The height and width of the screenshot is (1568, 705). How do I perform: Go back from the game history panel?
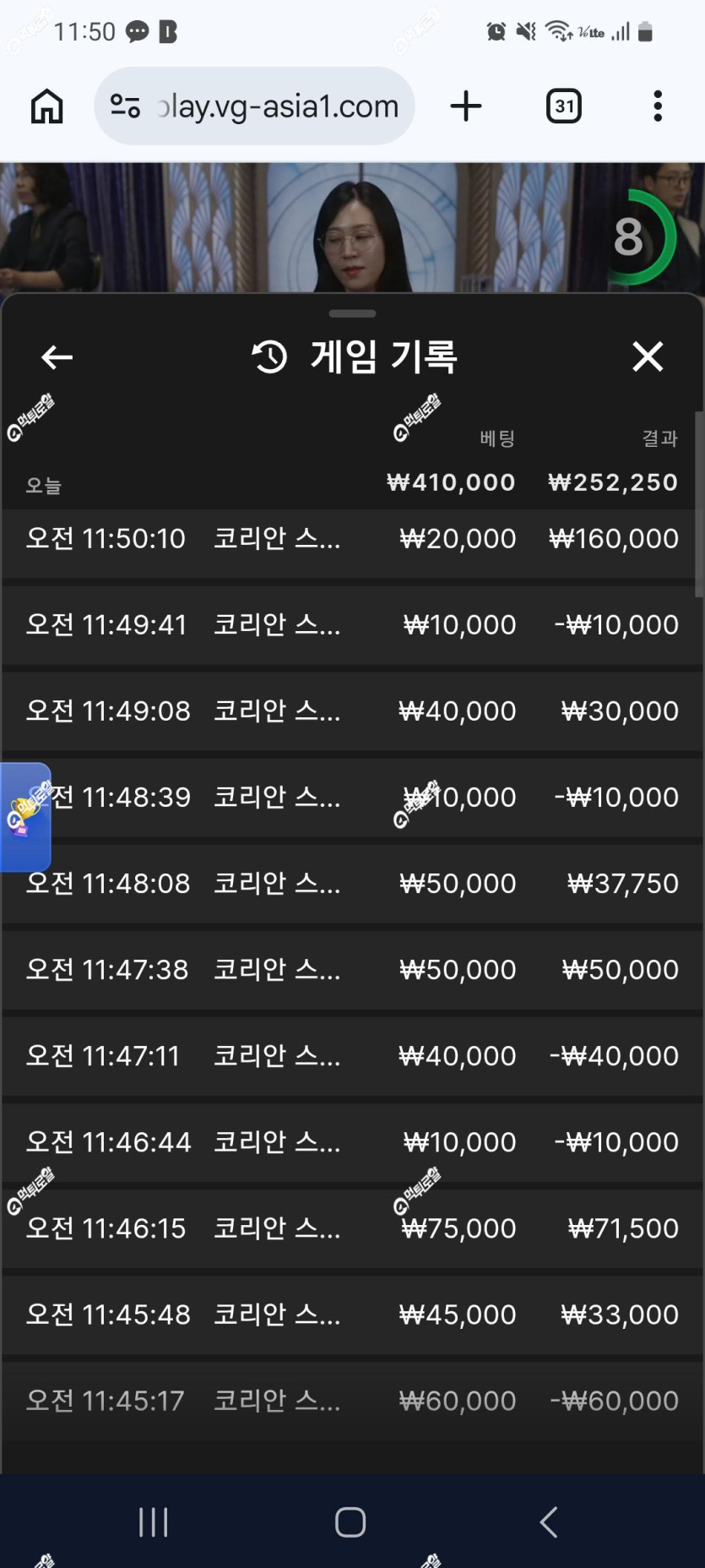pyautogui.click(x=57, y=357)
